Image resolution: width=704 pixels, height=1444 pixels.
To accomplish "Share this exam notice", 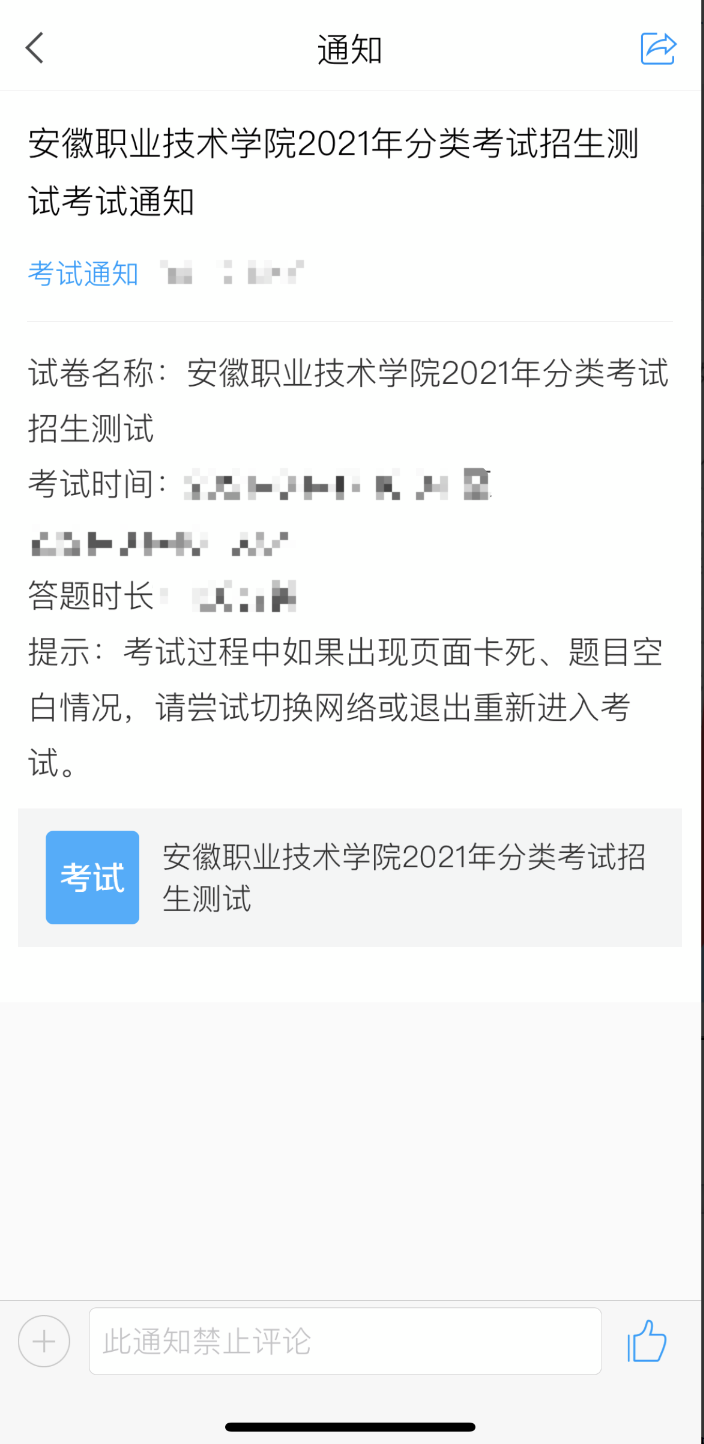I will (x=658, y=47).
